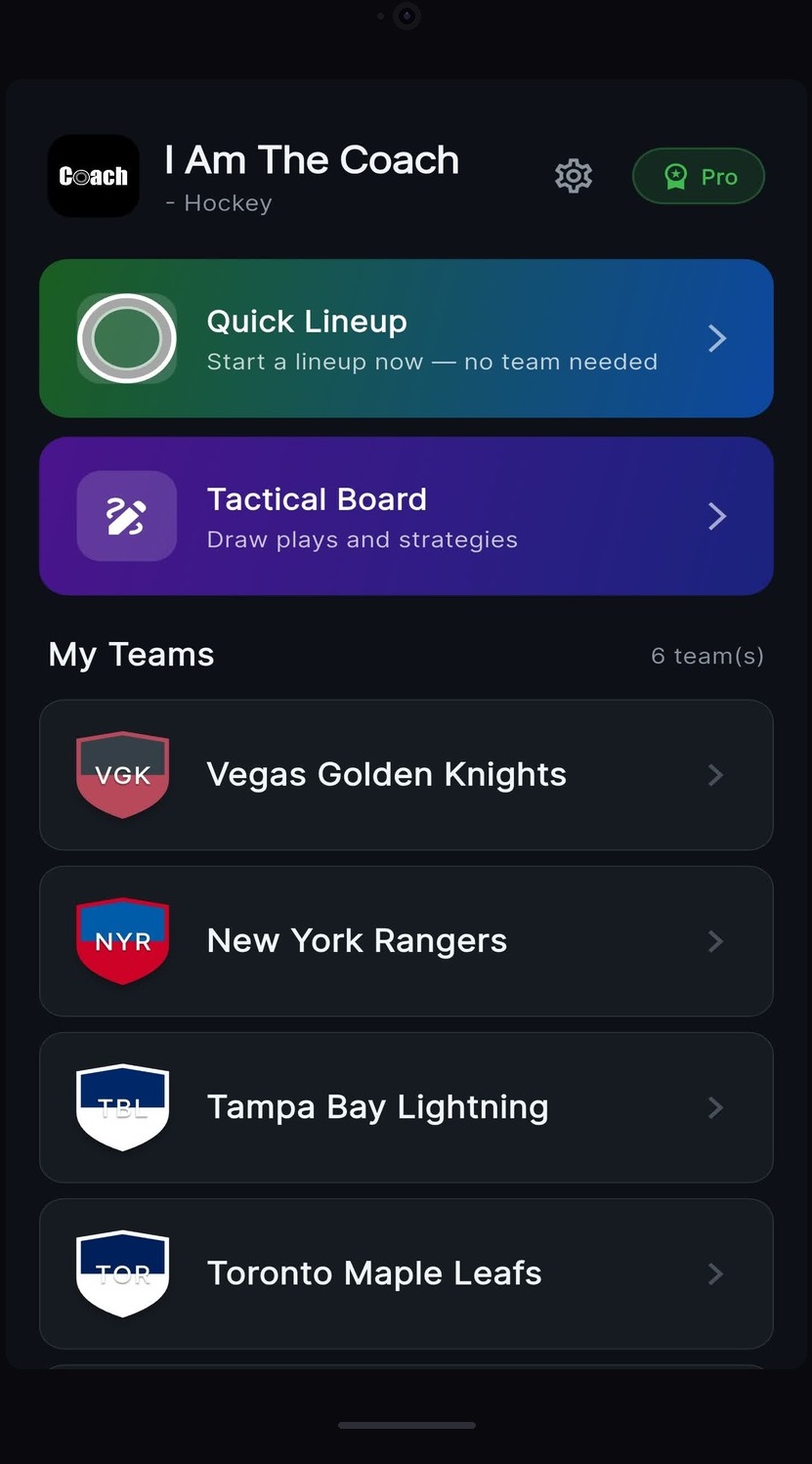Screen dimensions: 812x1464
Task: Expand Vegas Golden Knights team details
Action: (716, 775)
